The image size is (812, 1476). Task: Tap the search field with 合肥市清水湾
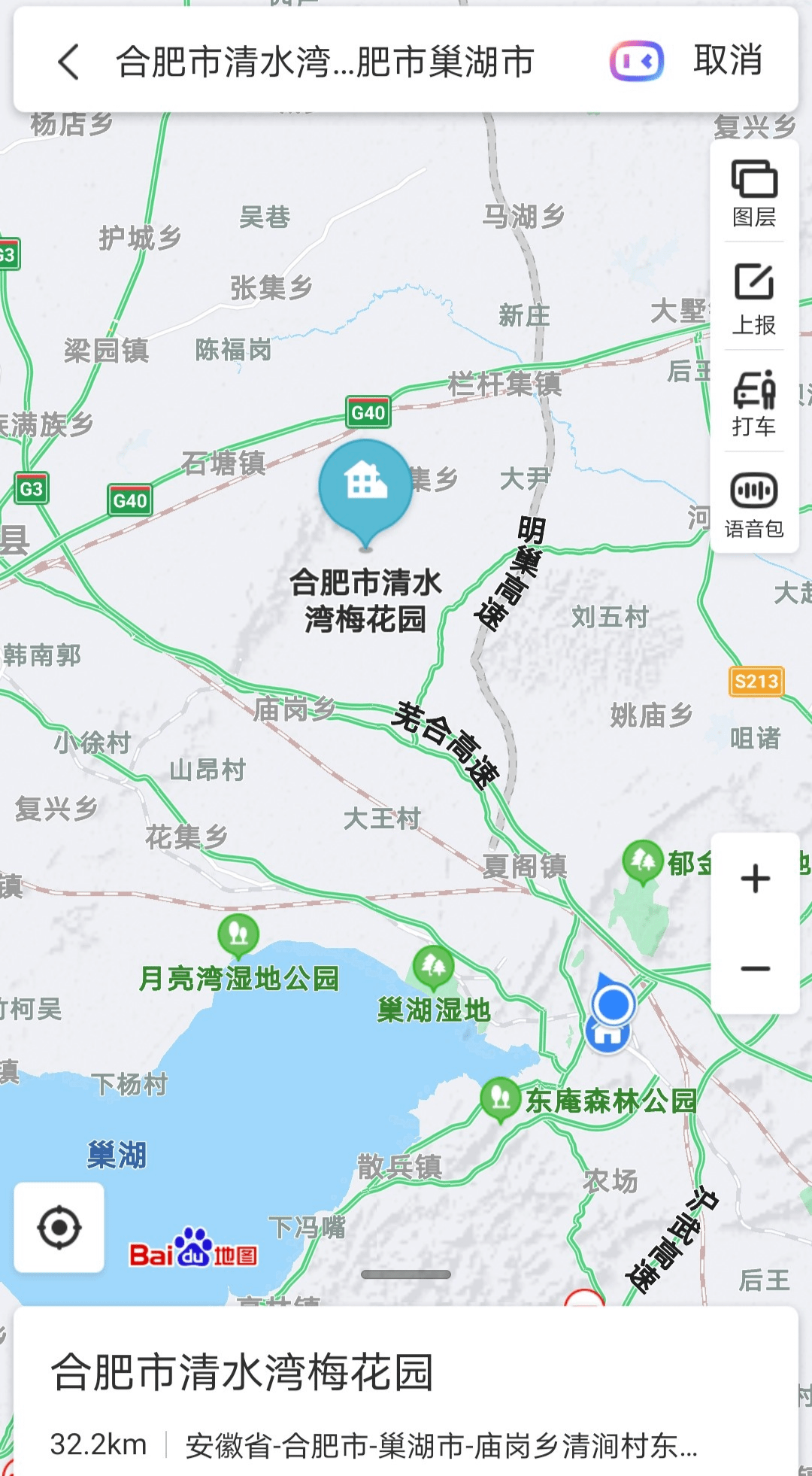click(x=325, y=62)
